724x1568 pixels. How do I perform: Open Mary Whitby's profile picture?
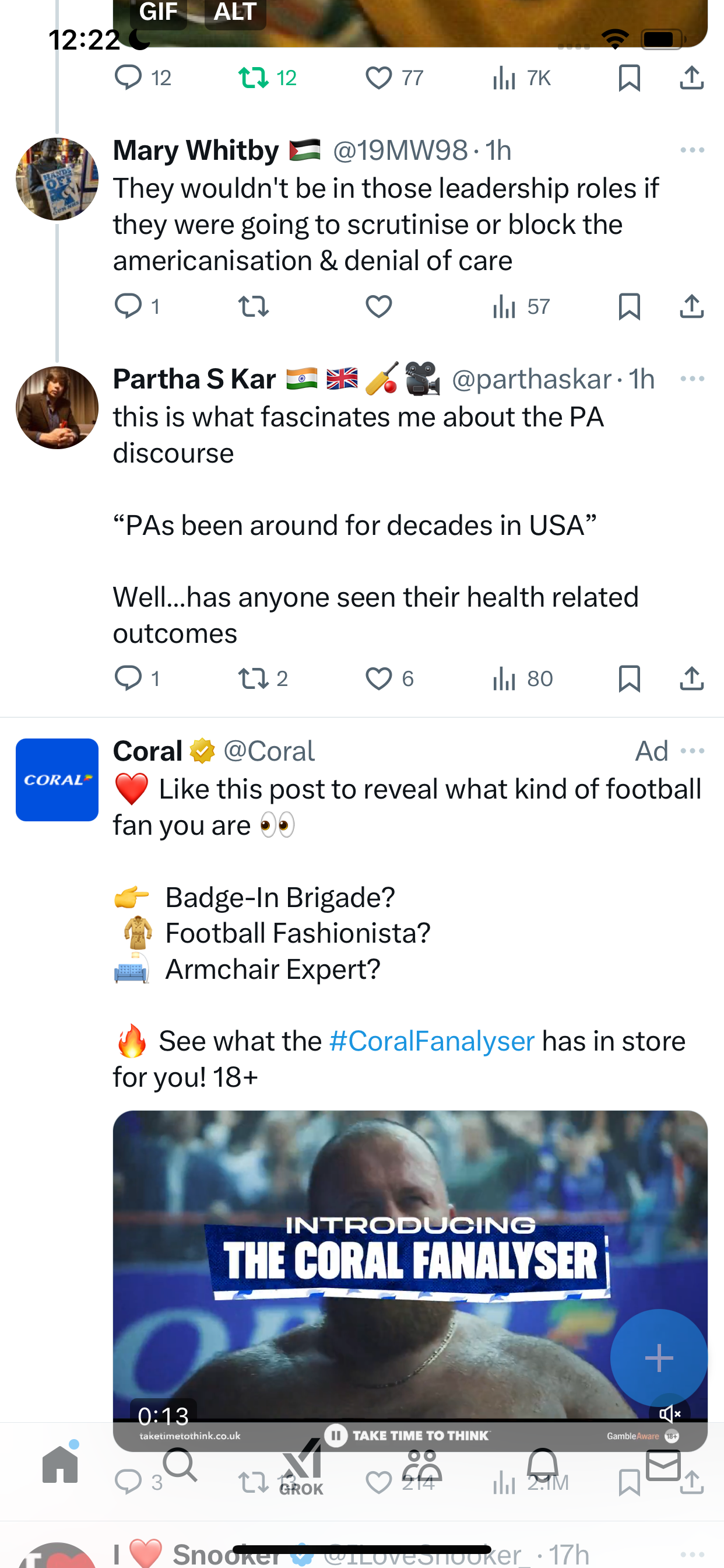57,179
